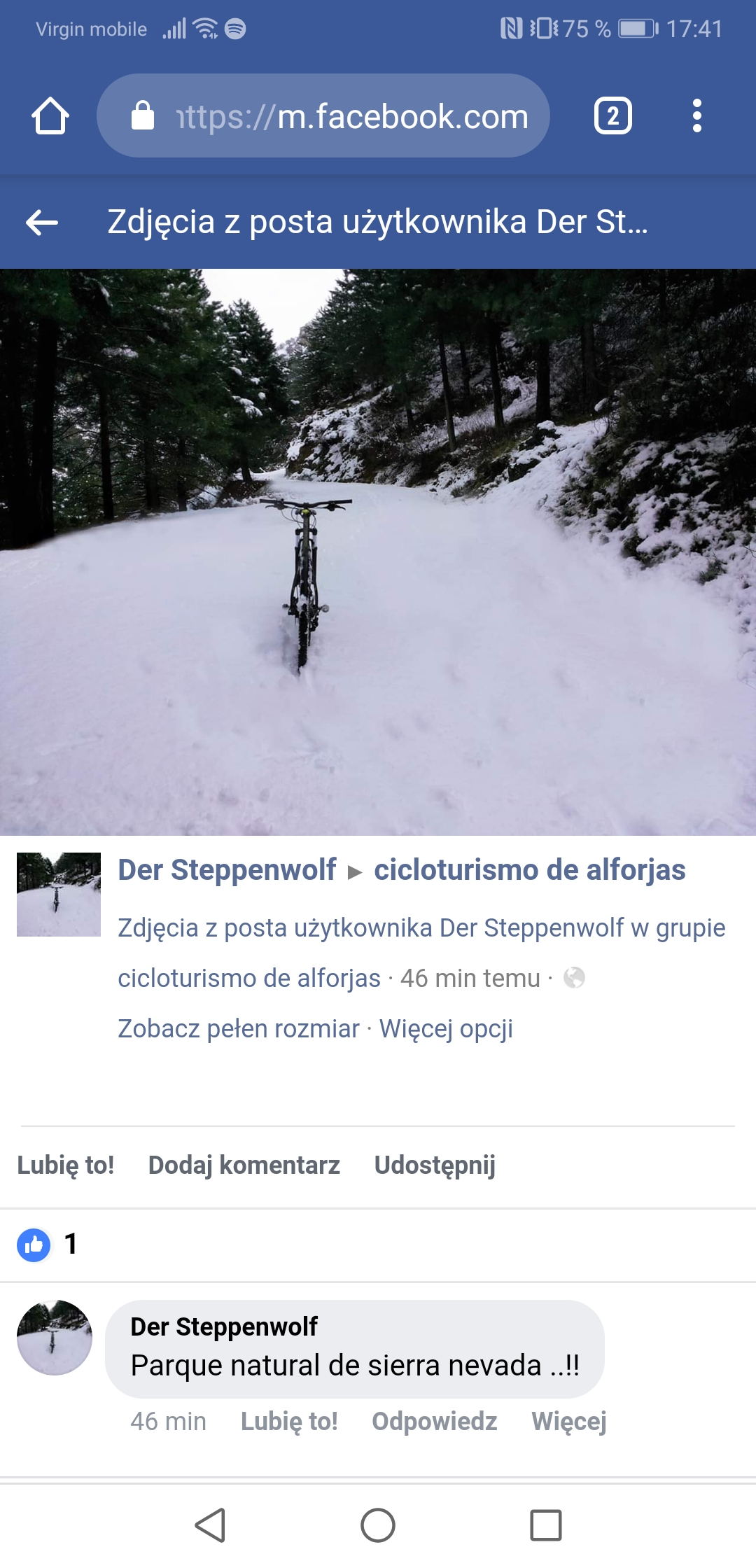
Task: Tap Dodaj komentarz
Action: tap(244, 1165)
